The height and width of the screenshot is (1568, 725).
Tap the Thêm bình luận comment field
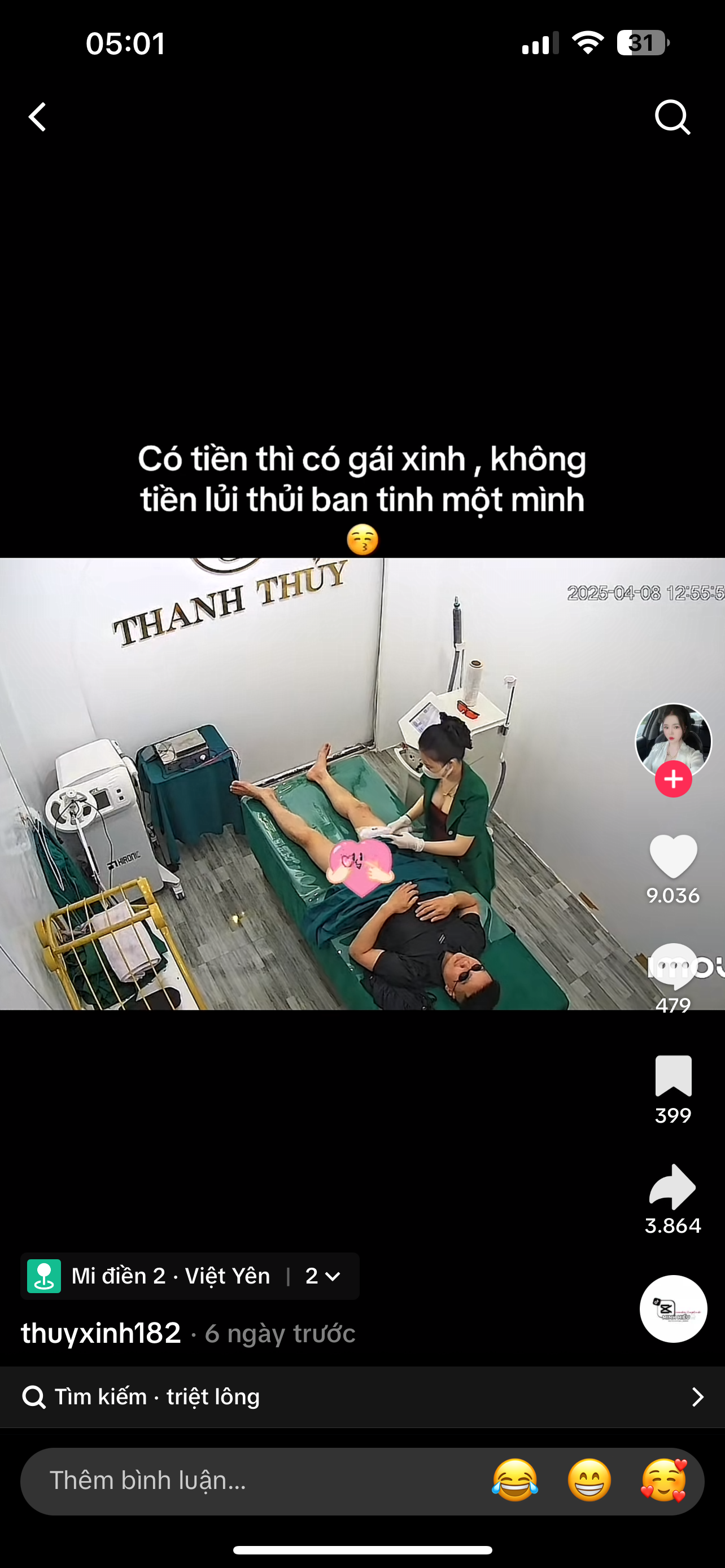click(x=243, y=1481)
